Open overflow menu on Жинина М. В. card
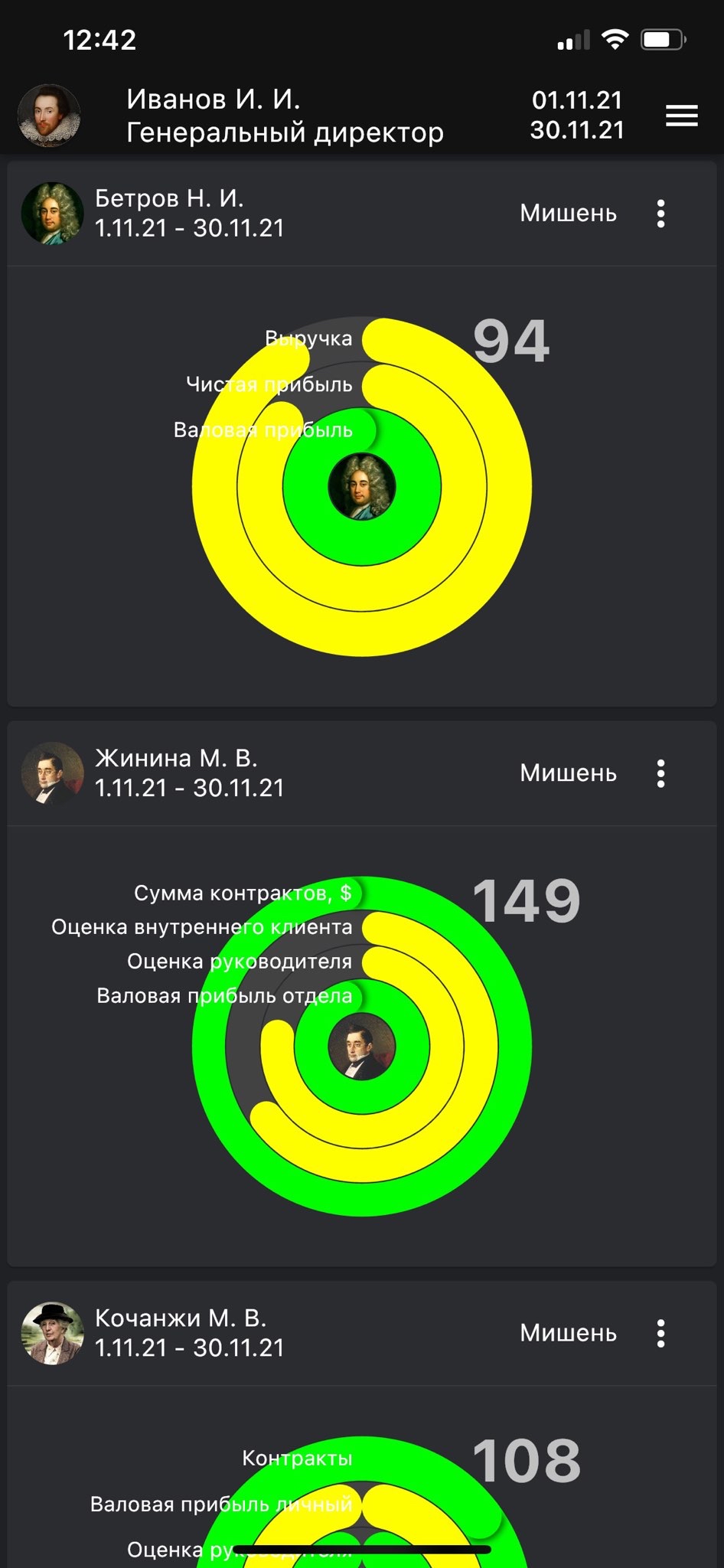This screenshot has height=1568, width=724. (661, 773)
